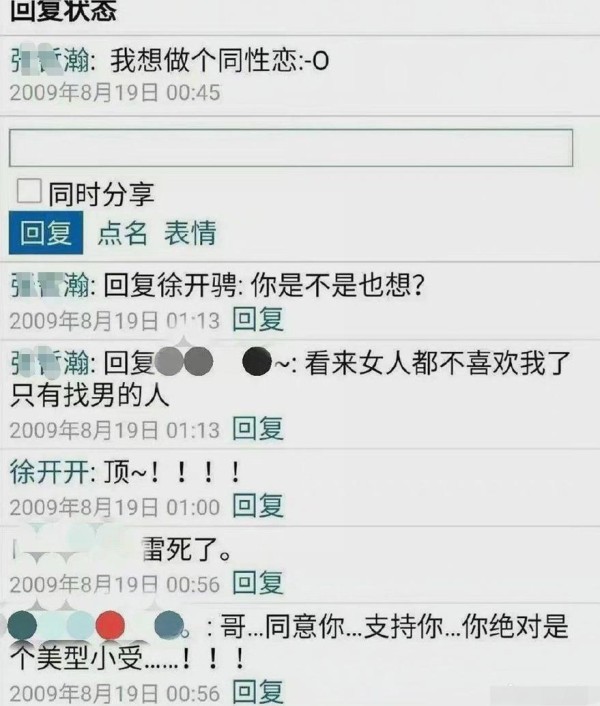The width and height of the screenshot is (600, 706).
Task: Reply to 徐开开's '顶~' comment
Action: [258, 506]
